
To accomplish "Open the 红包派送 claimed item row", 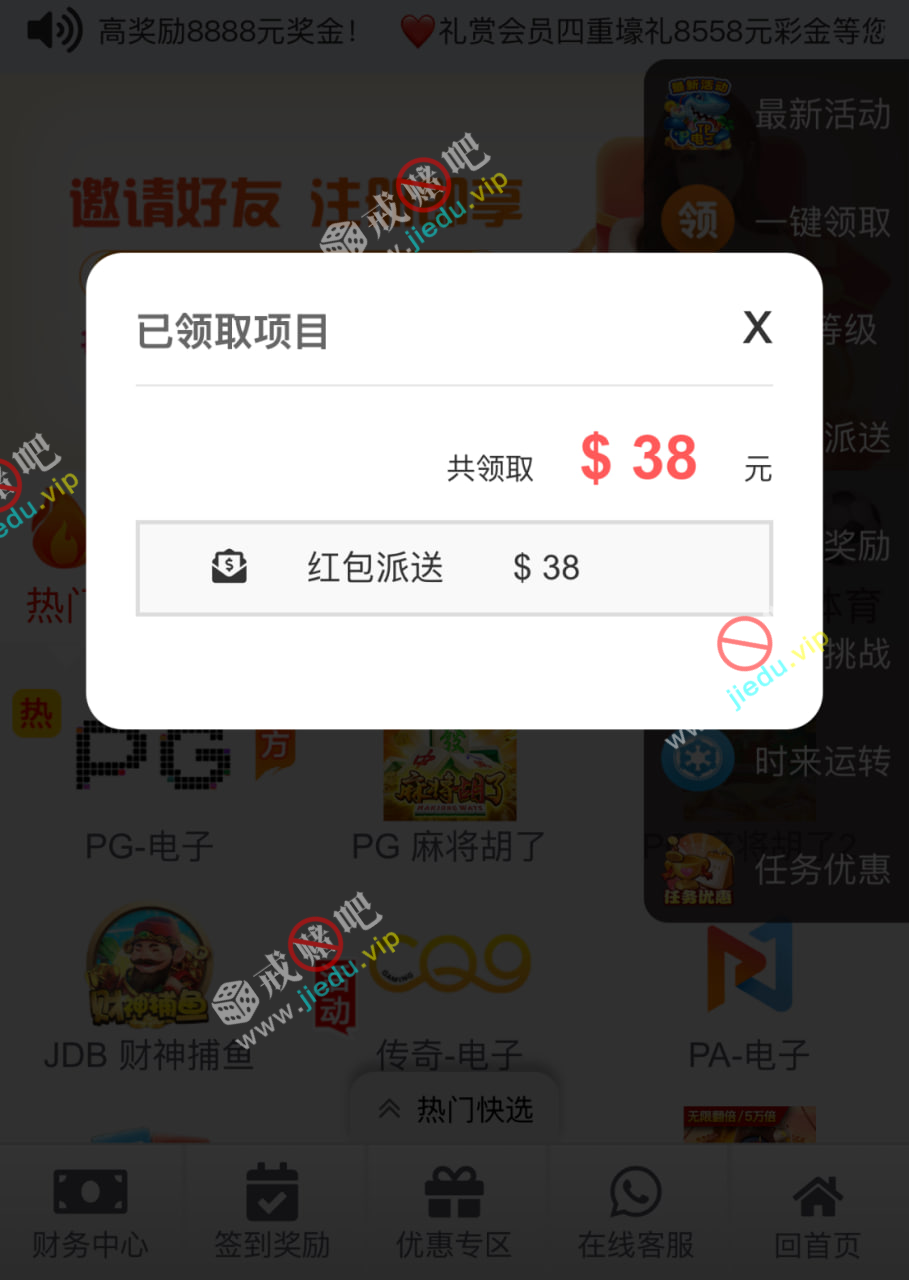I will coord(454,568).
